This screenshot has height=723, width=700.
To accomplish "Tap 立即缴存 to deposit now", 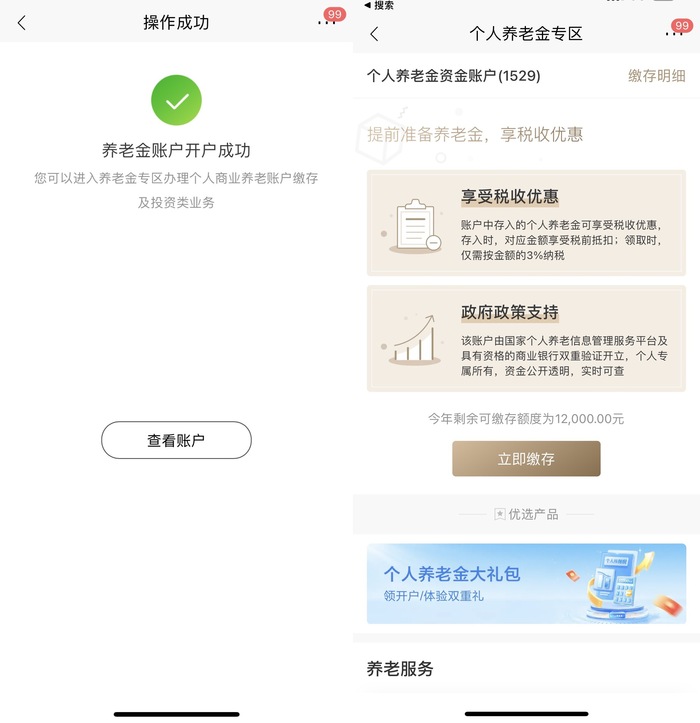I will point(526,459).
